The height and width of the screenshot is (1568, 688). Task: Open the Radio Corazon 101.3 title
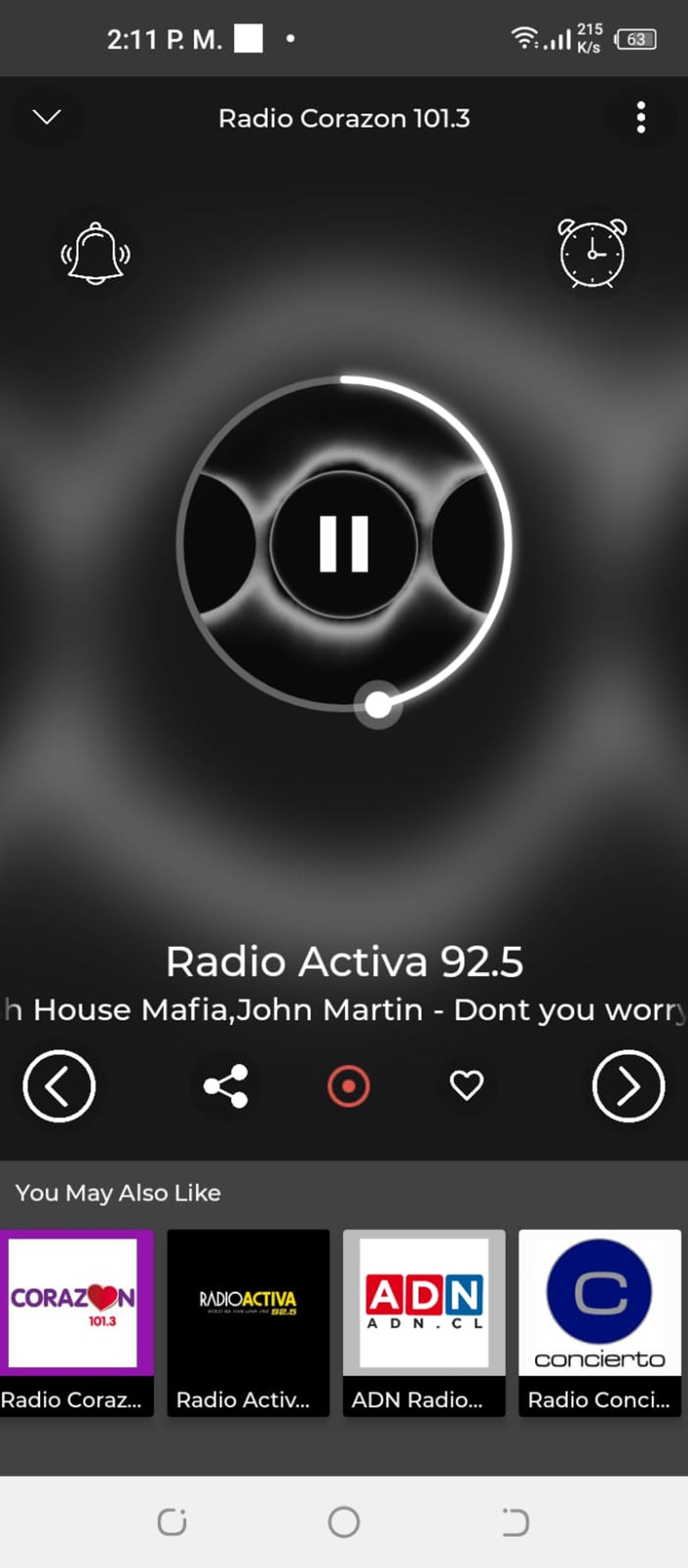345,118
